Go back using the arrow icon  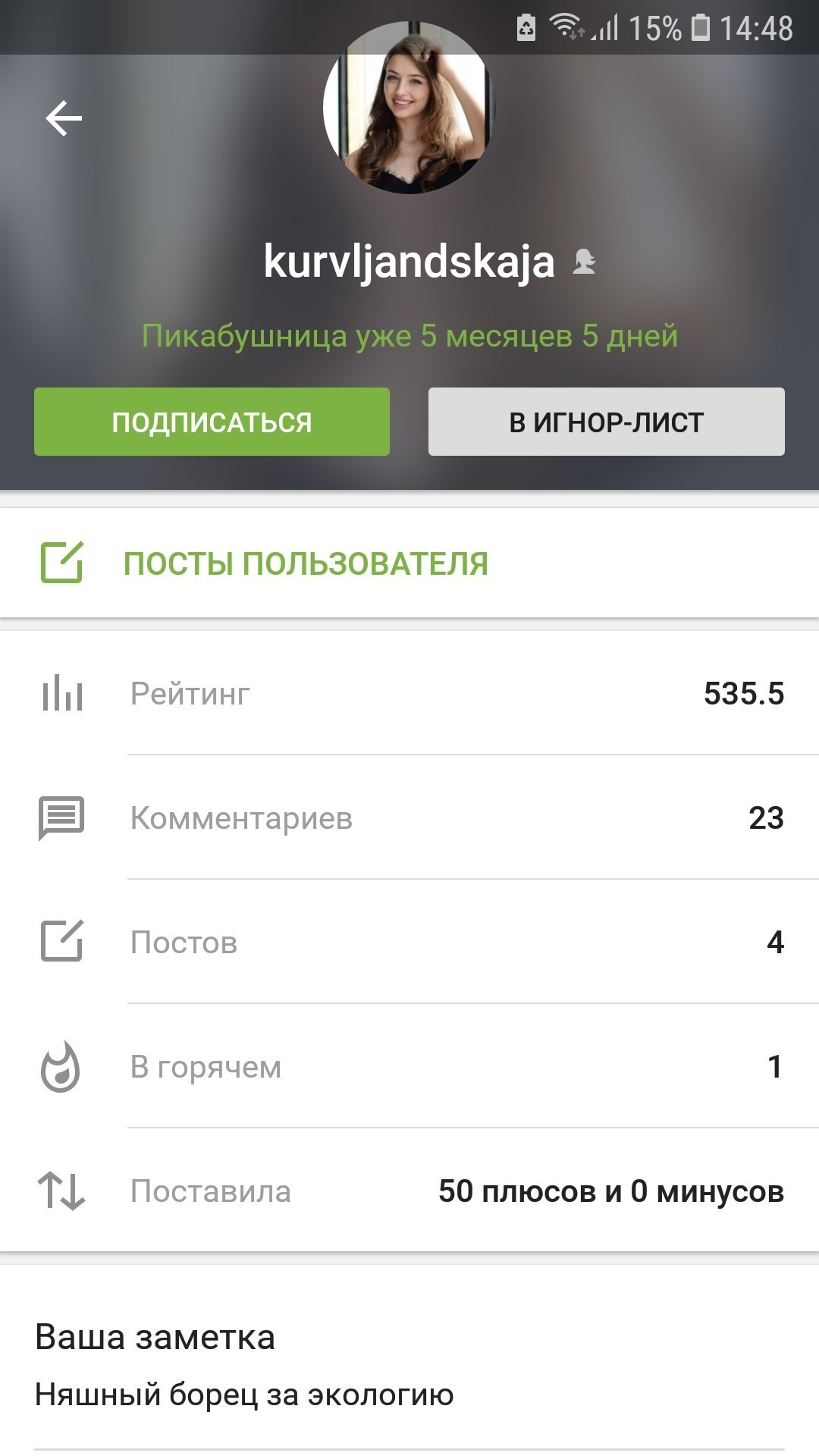[x=64, y=119]
